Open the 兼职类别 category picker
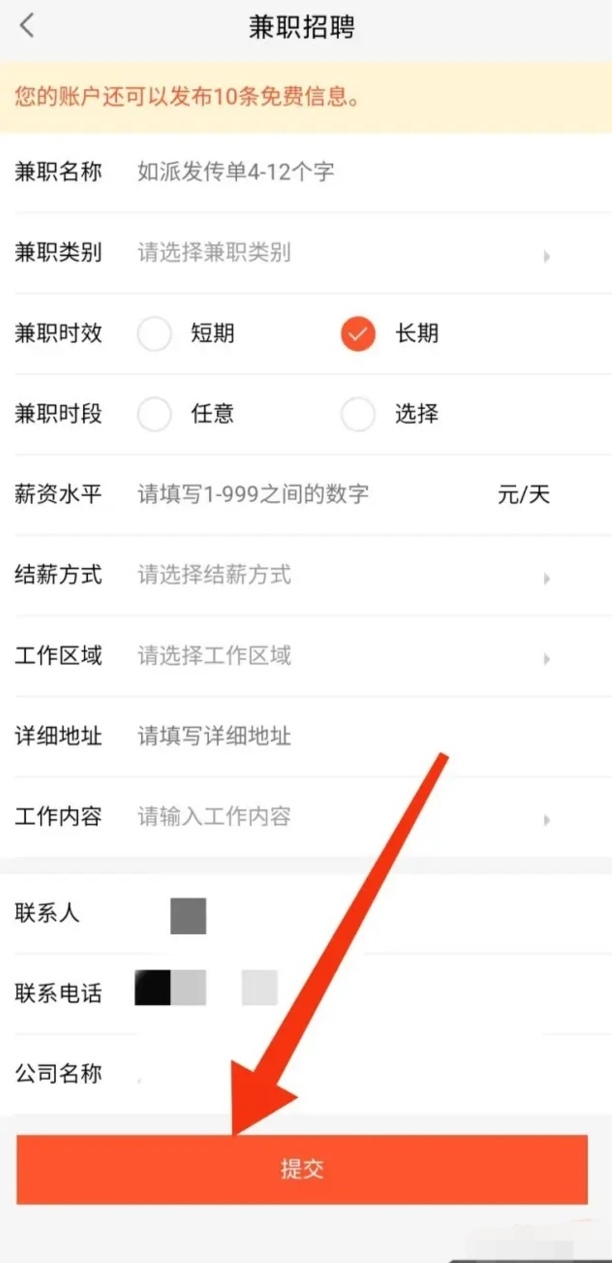 (340, 253)
